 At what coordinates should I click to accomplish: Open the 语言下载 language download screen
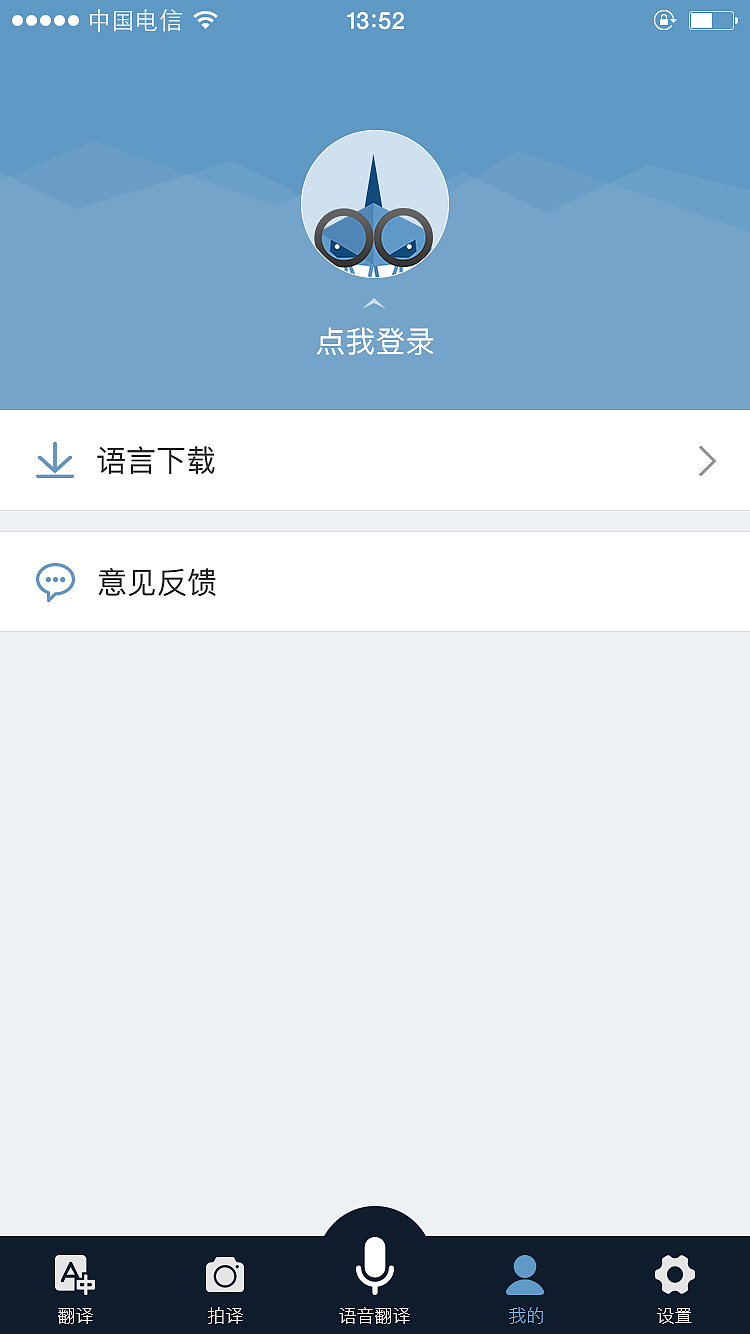coord(155,460)
